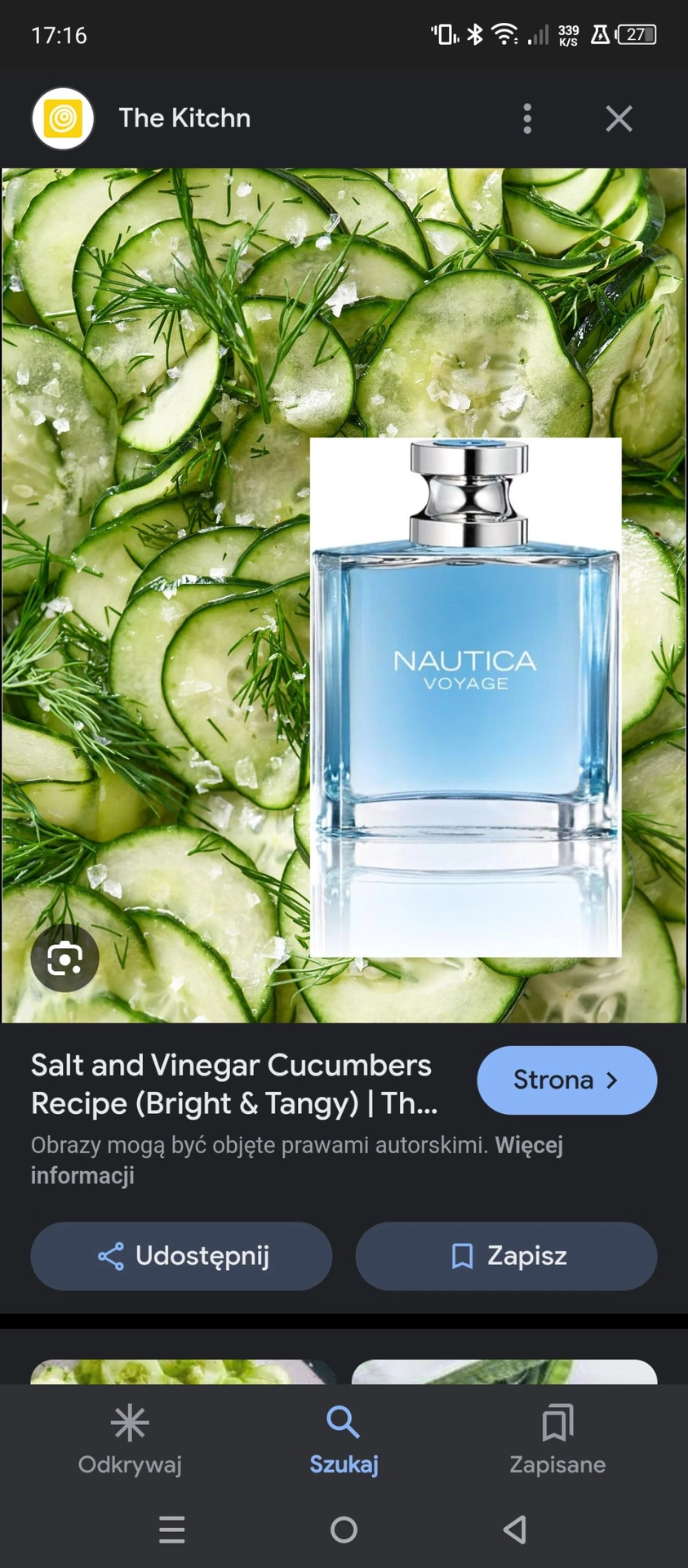Close the image viewer
688x1568 pixels.
click(x=619, y=118)
